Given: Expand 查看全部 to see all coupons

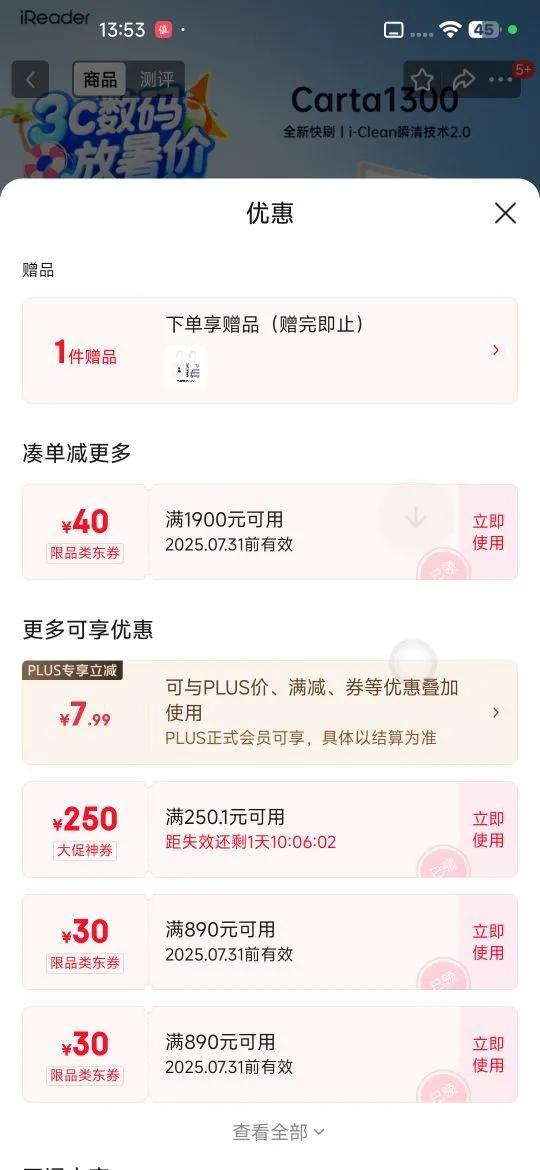Looking at the screenshot, I should [x=279, y=1132].
